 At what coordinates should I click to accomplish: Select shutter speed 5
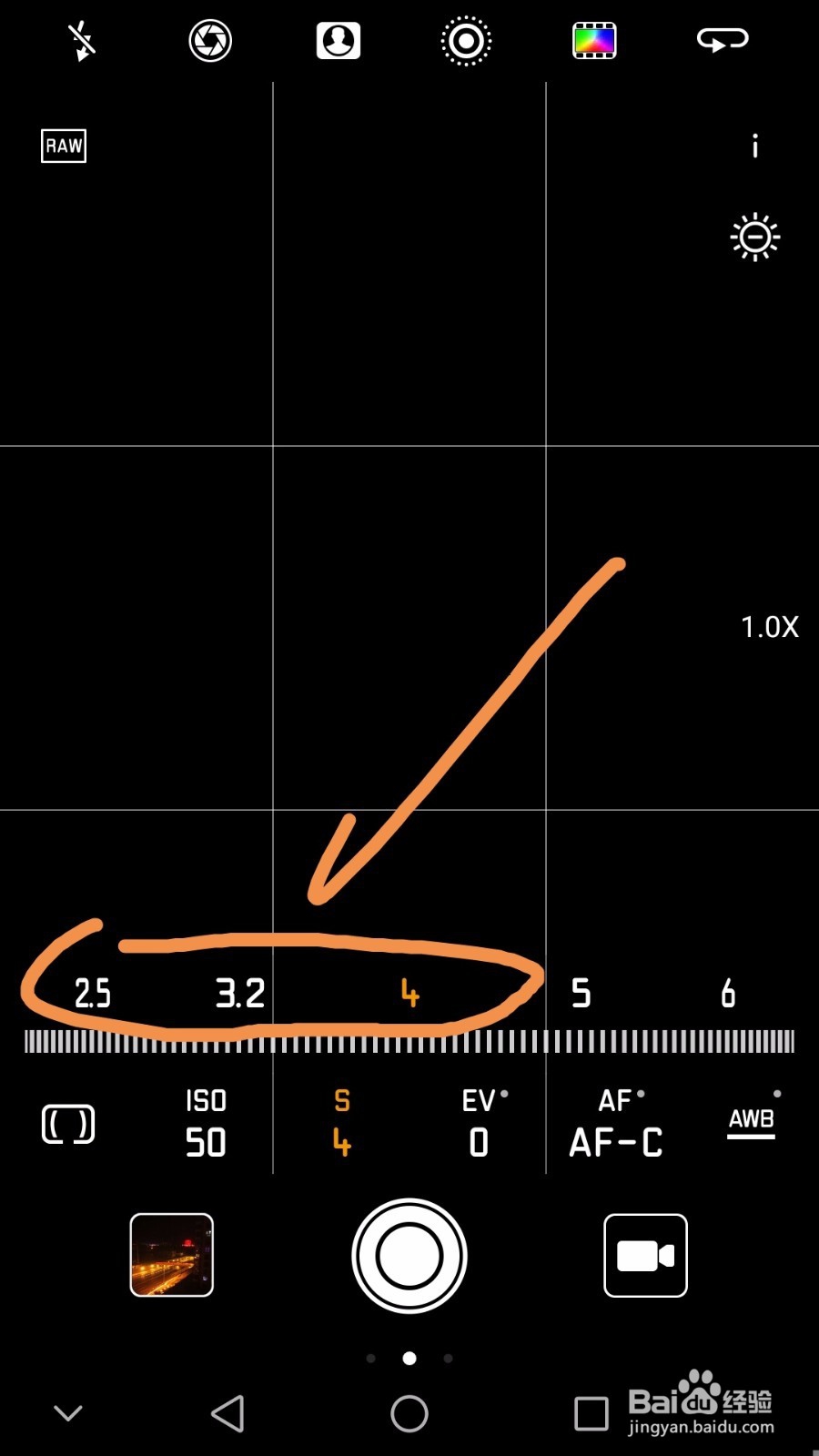(581, 993)
